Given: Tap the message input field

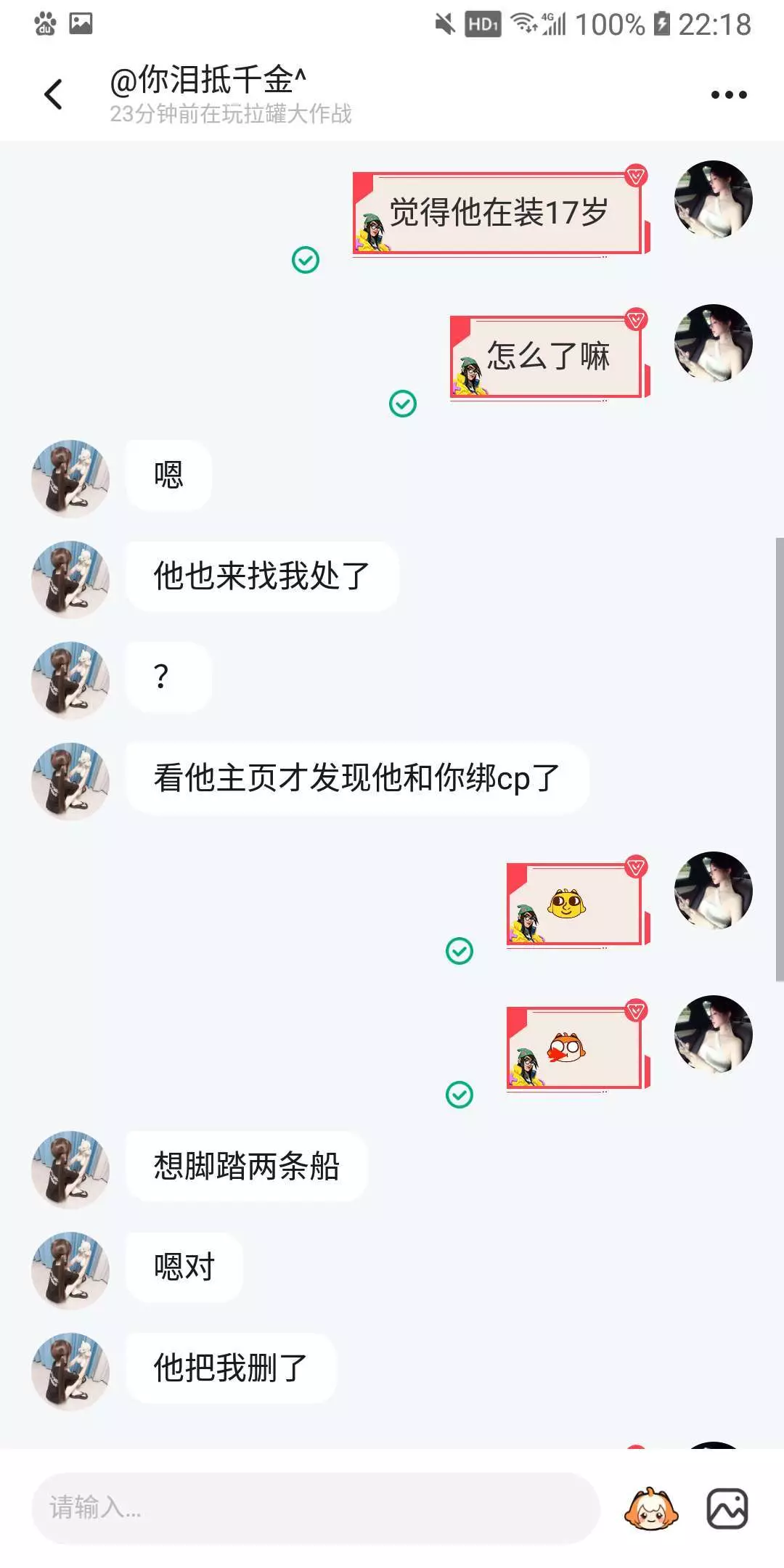Looking at the screenshot, I should 316,1508.
